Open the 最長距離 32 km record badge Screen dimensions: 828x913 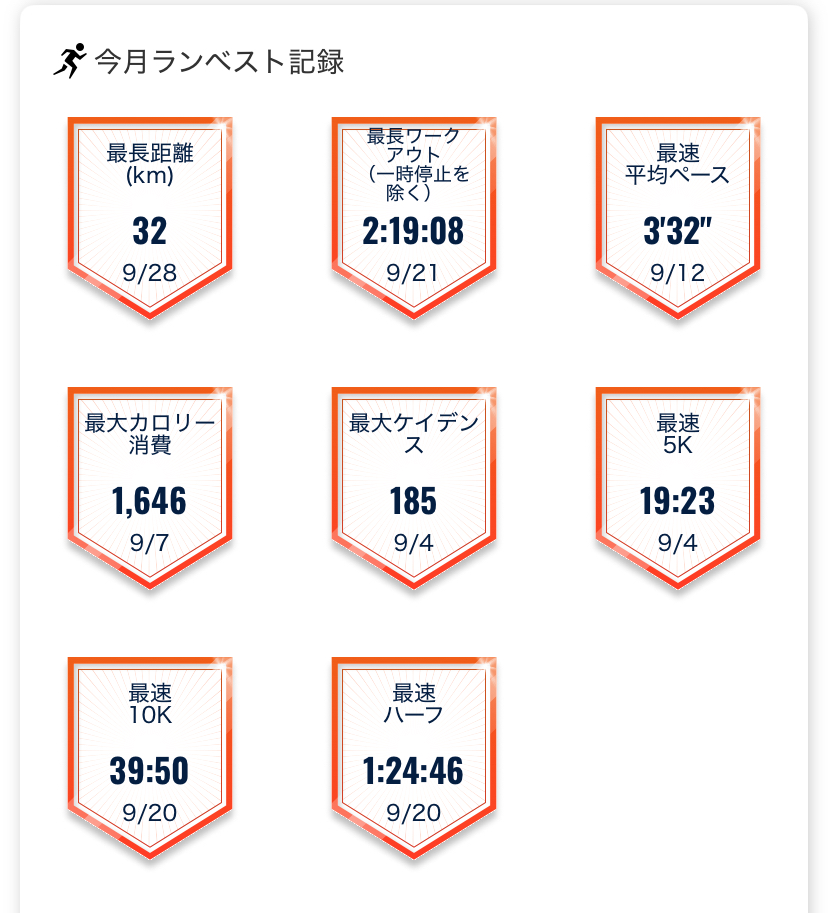(x=150, y=215)
